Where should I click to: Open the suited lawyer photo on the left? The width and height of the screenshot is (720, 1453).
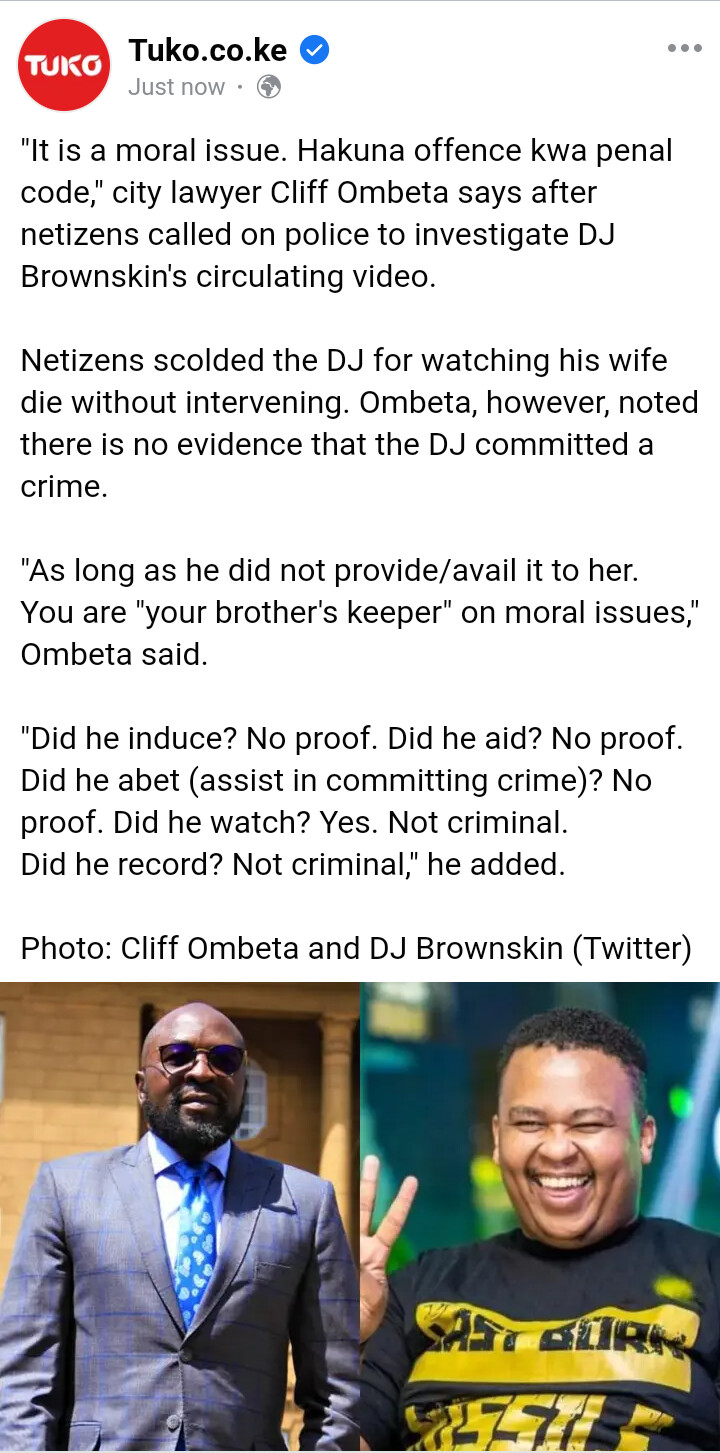(x=179, y=1215)
